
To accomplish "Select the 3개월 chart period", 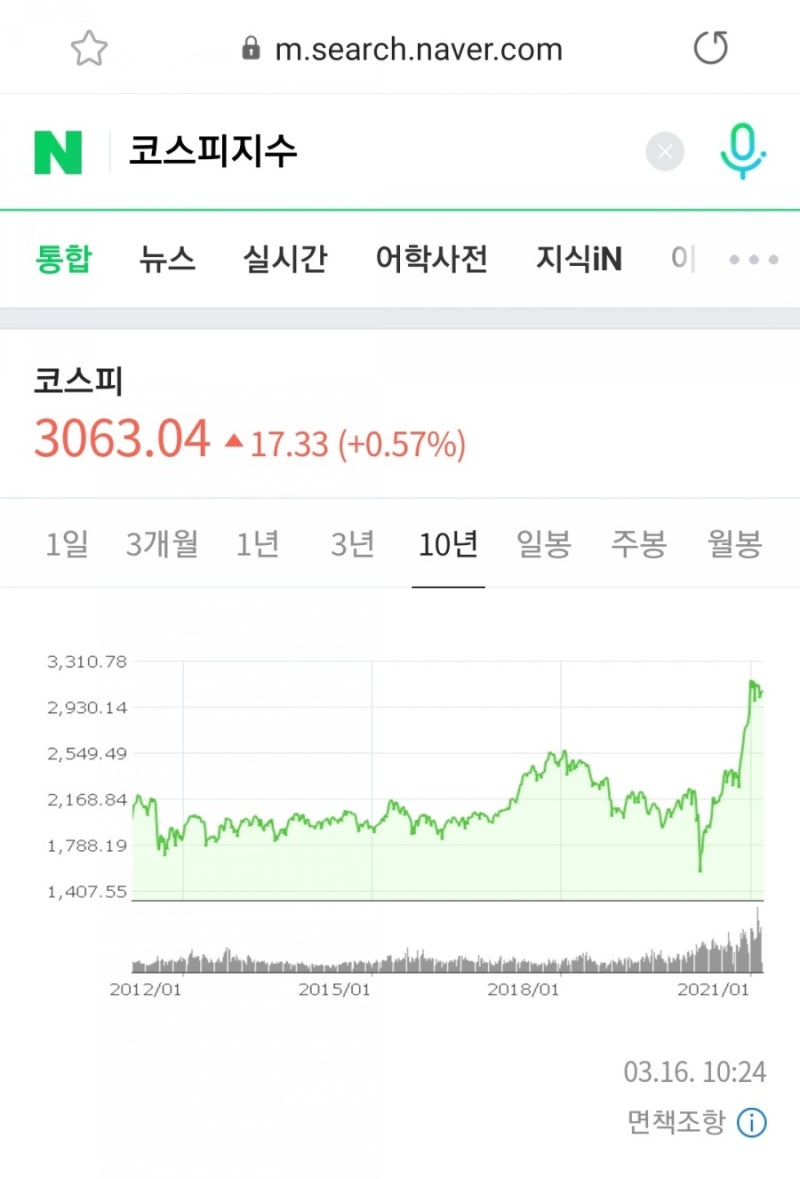I will coord(162,545).
